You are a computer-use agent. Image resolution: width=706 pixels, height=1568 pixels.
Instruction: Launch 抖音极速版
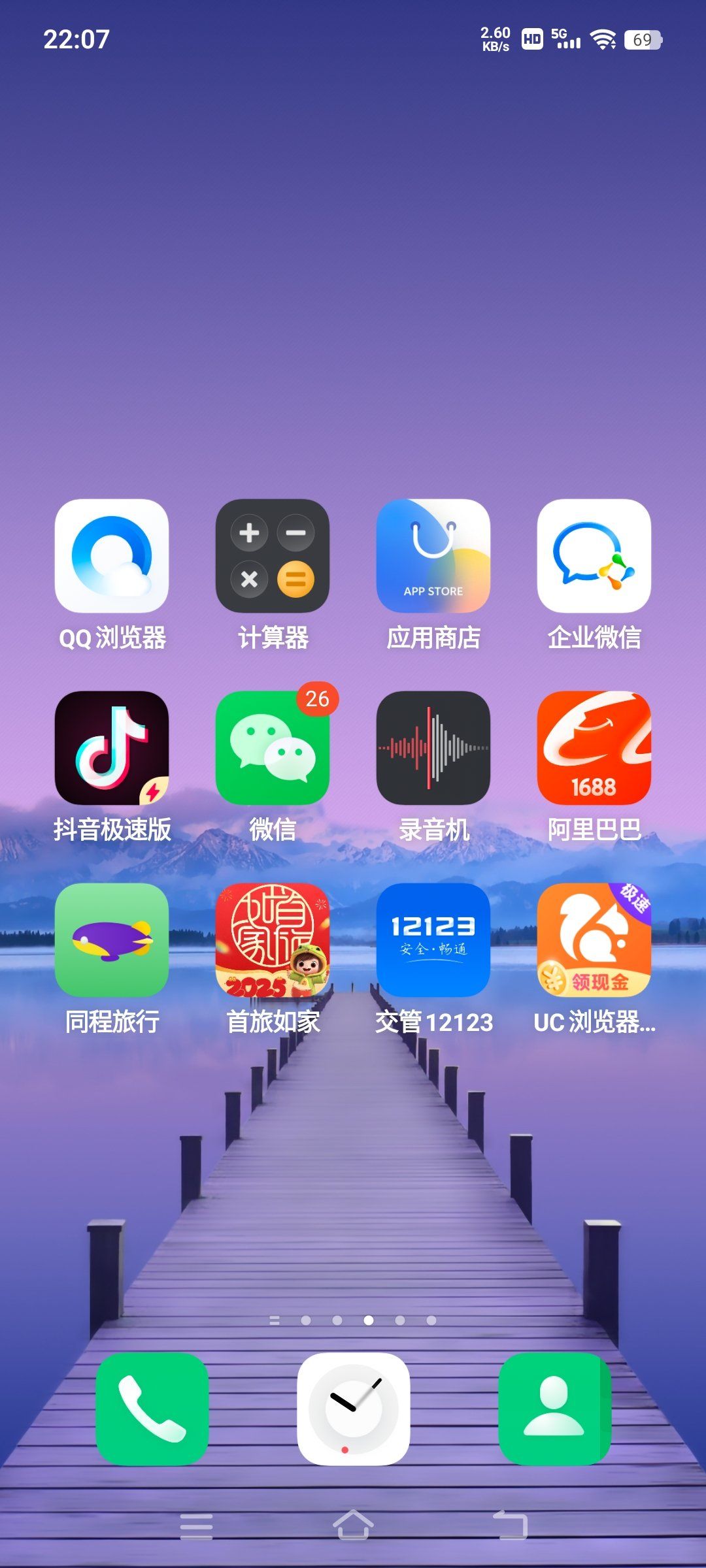click(x=112, y=748)
